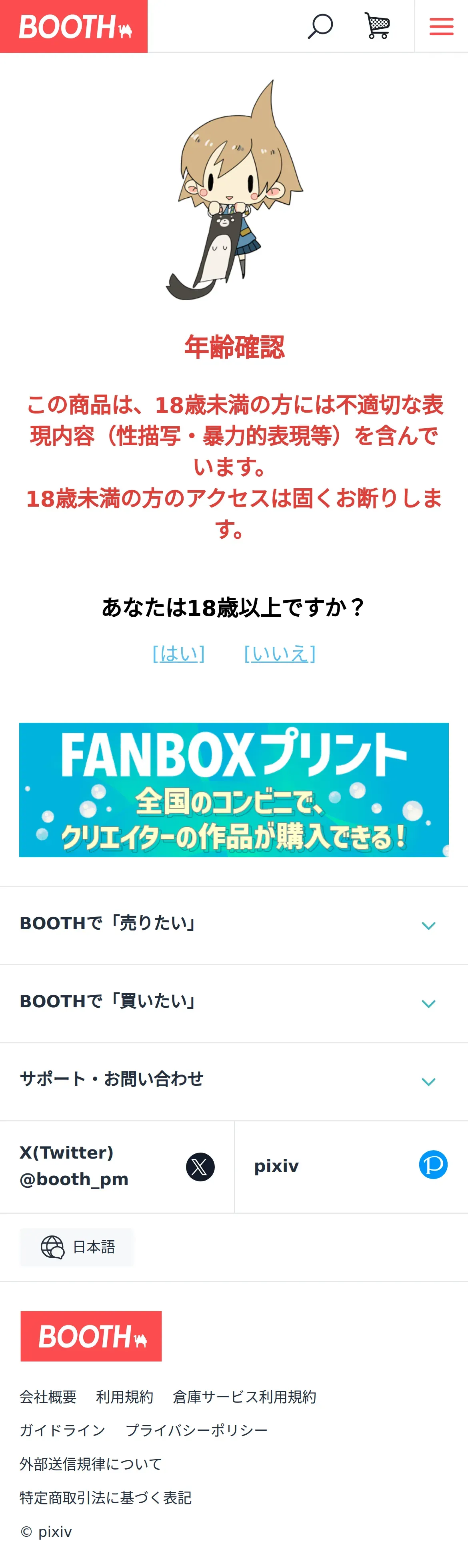Open 外部送信規律について
This screenshot has width=468, height=1568.
click(91, 1464)
